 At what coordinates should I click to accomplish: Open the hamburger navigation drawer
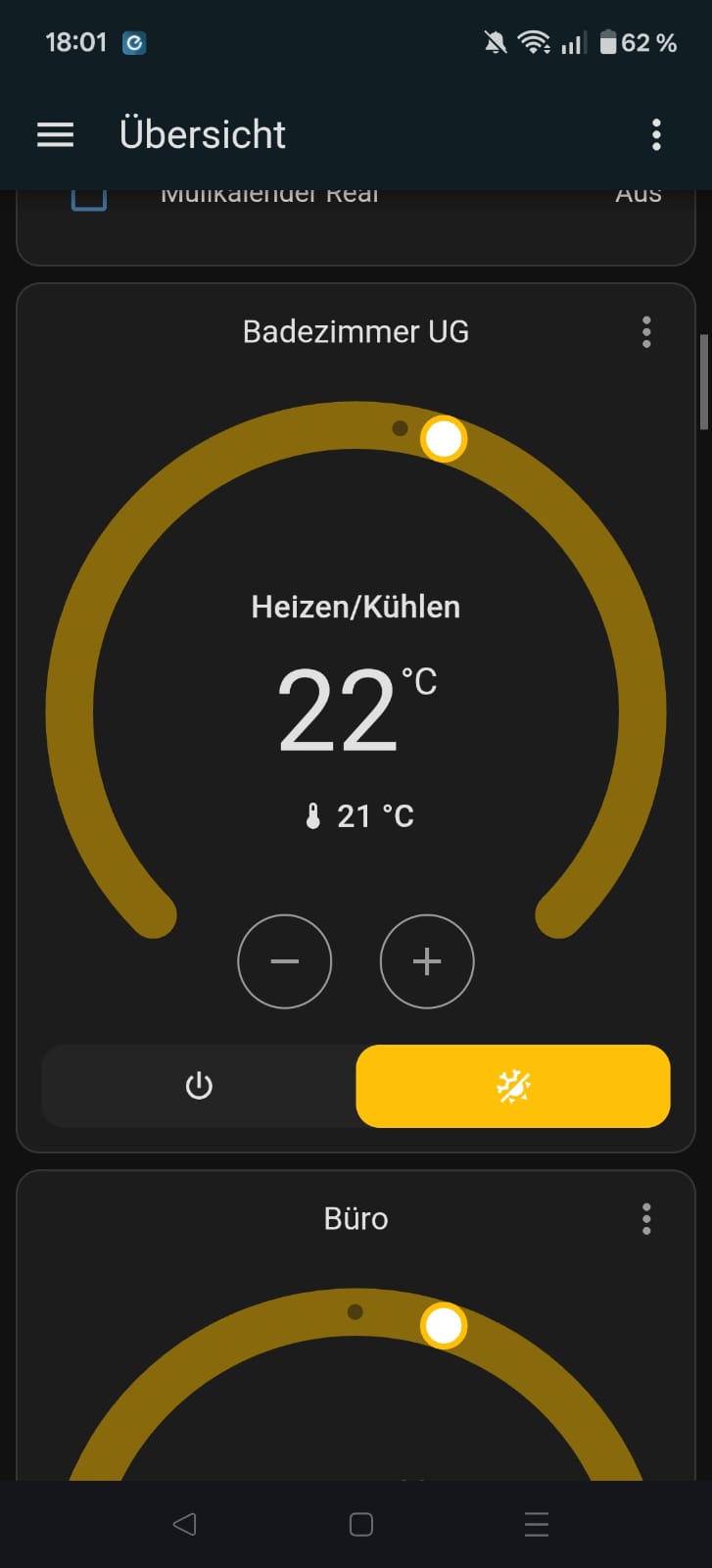click(55, 134)
